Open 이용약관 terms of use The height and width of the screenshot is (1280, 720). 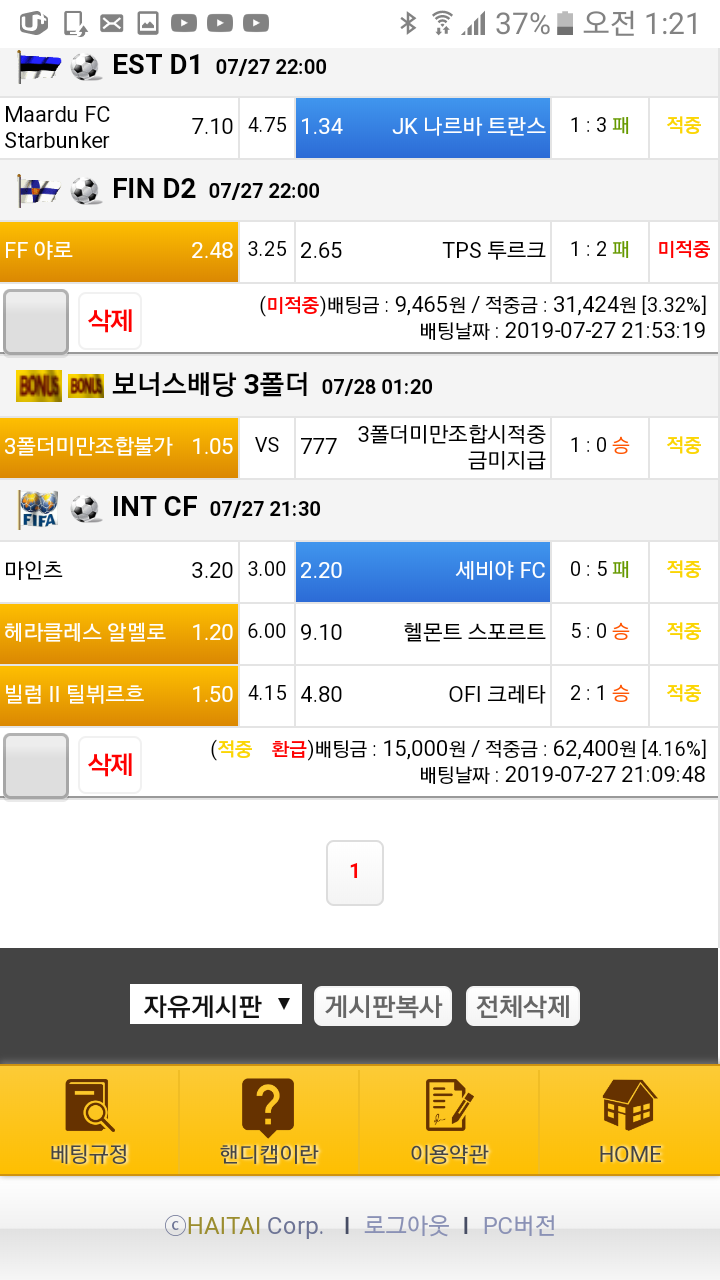click(449, 1121)
